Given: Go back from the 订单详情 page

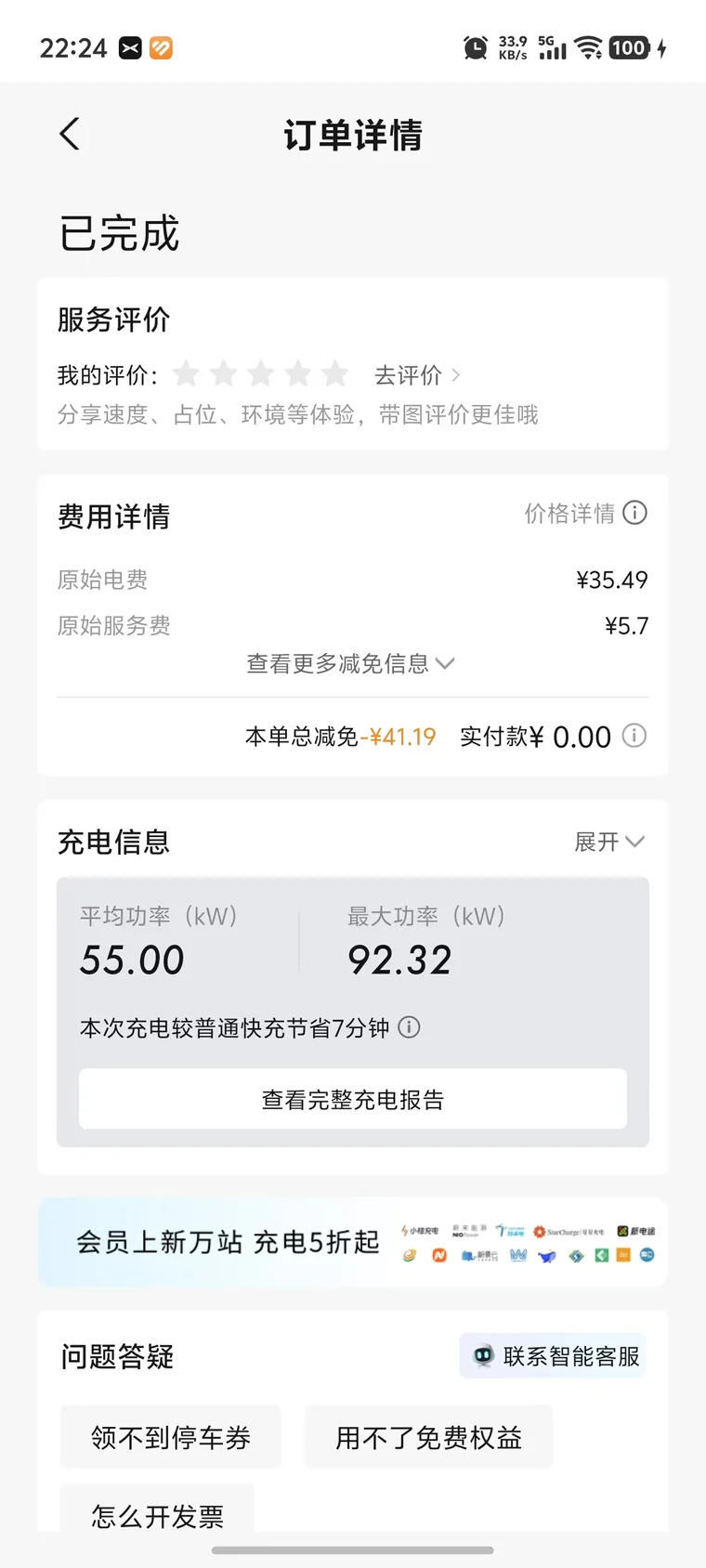Looking at the screenshot, I should coord(70,135).
